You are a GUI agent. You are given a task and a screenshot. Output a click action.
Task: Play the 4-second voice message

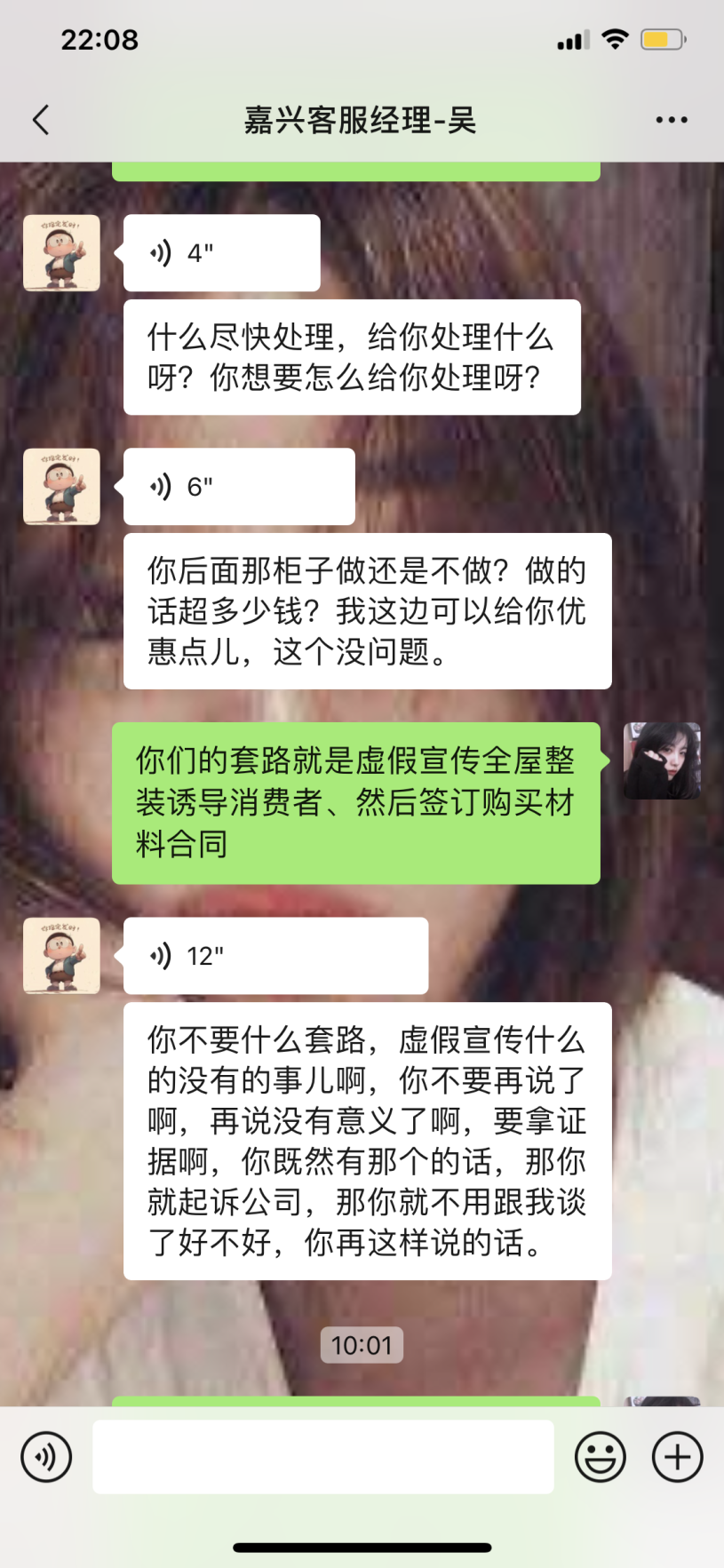coord(221,253)
